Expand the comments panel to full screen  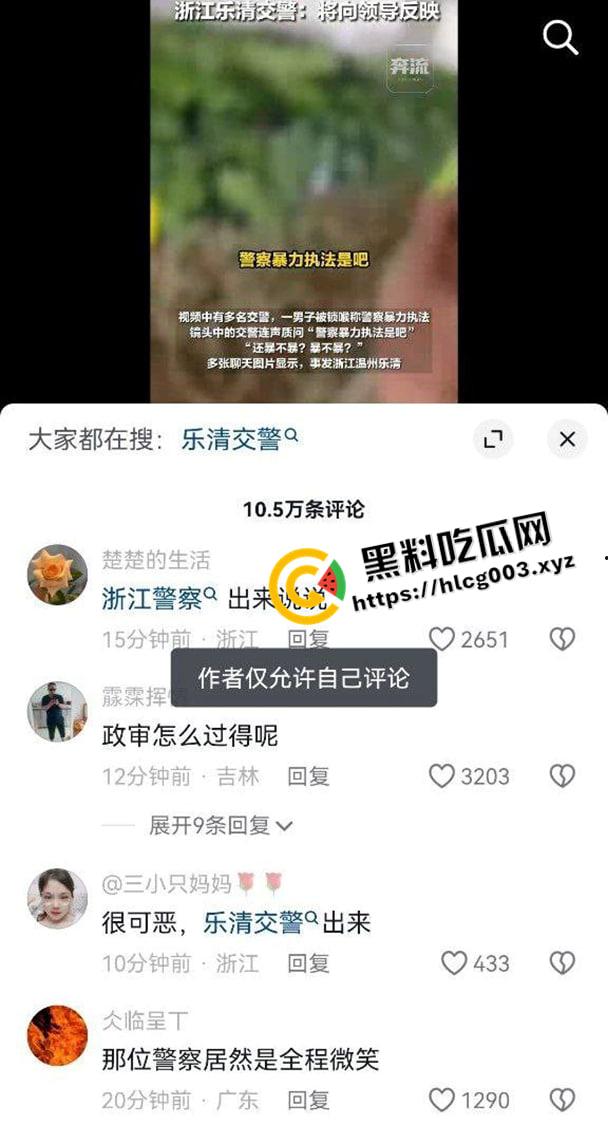pyautogui.click(x=492, y=438)
